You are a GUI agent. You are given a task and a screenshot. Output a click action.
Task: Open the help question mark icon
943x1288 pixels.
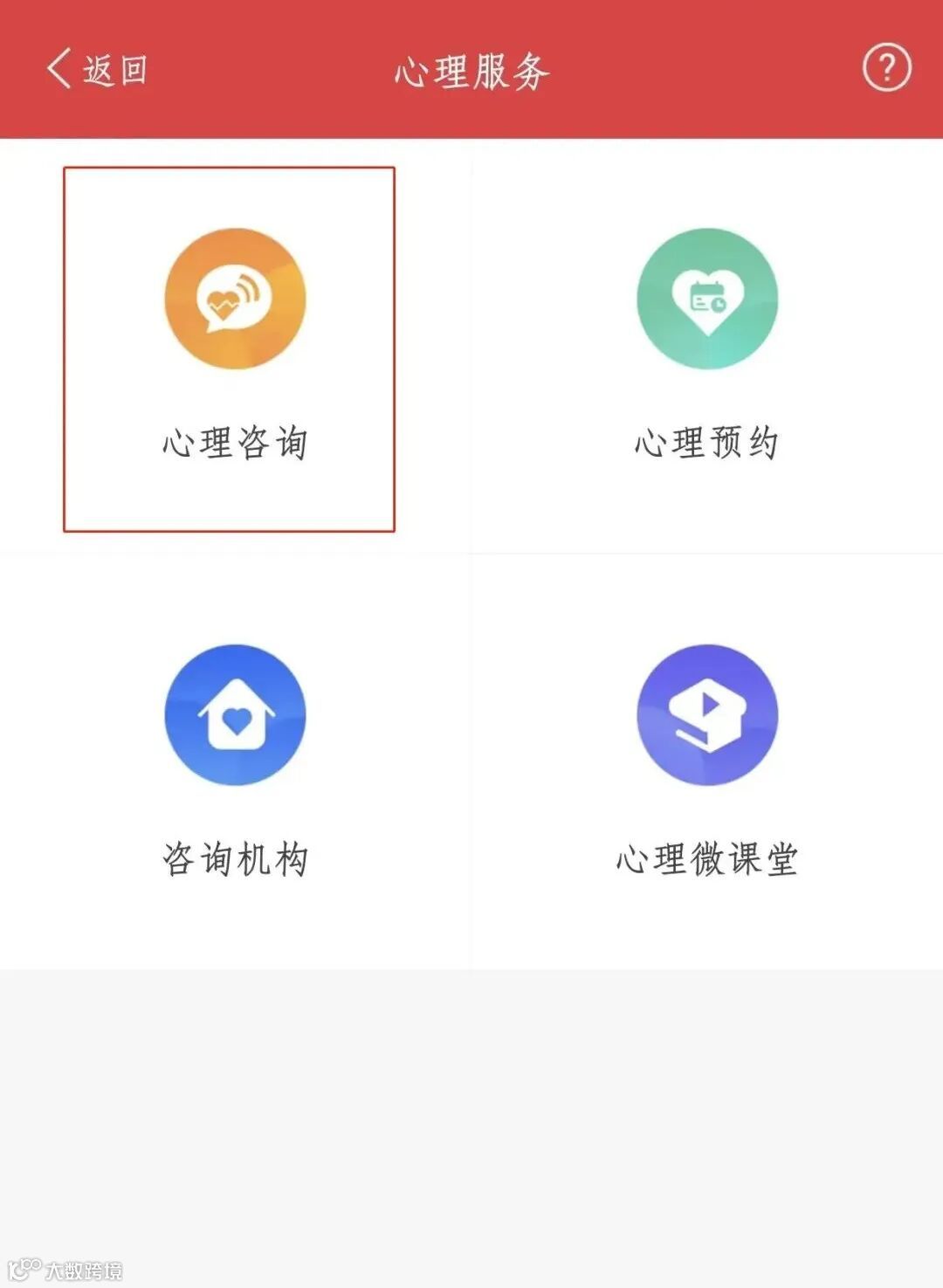886,68
